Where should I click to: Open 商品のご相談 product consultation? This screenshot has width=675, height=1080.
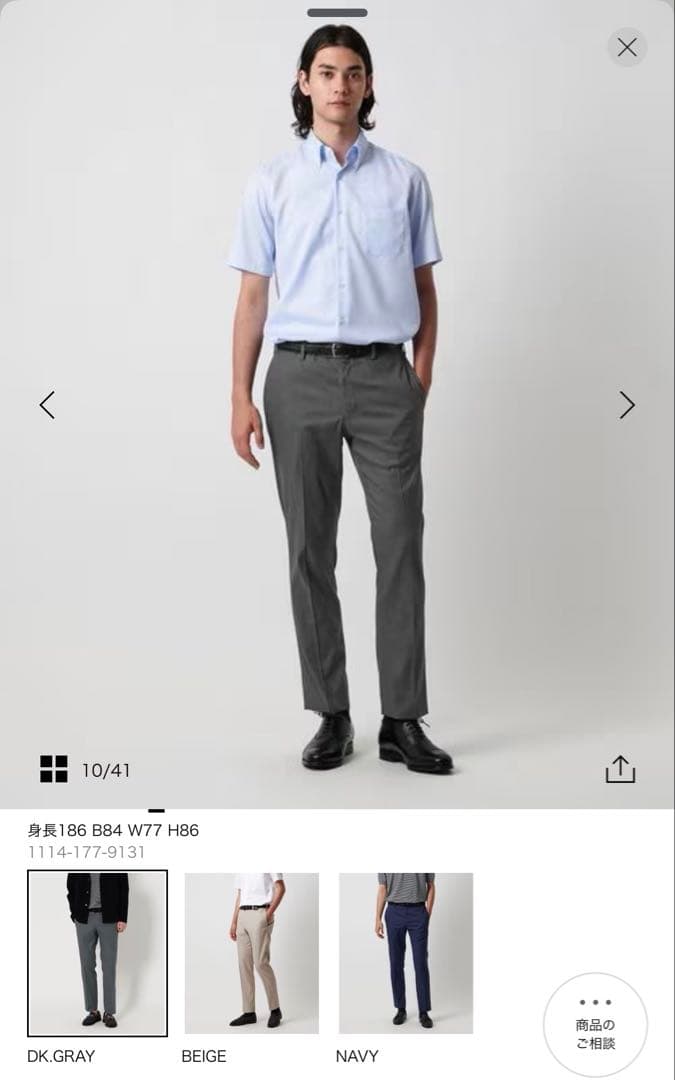click(x=595, y=1024)
